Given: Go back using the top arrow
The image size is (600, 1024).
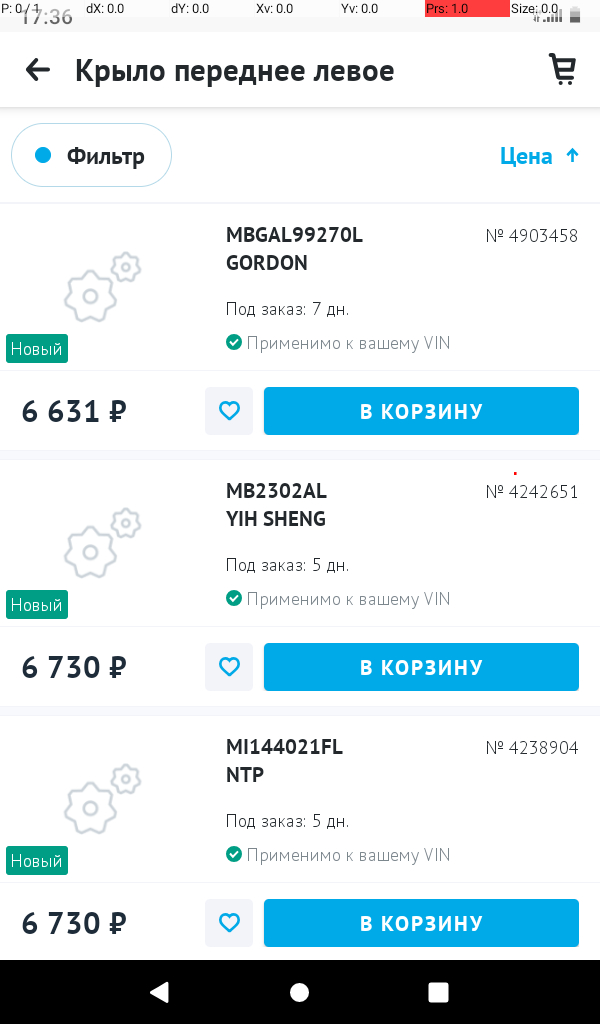Looking at the screenshot, I should point(38,70).
